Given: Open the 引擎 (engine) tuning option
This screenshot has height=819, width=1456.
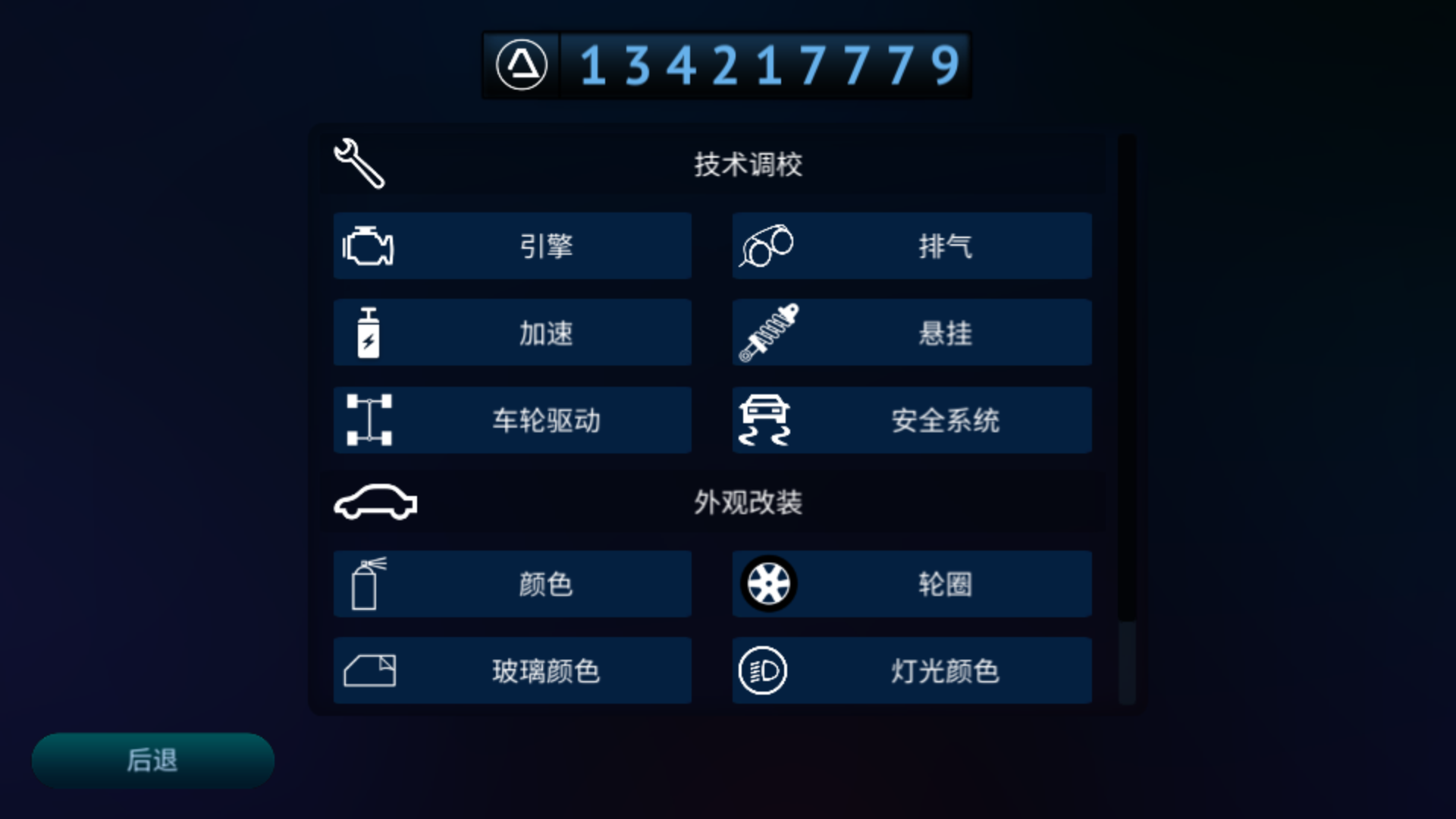Looking at the screenshot, I should pos(512,246).
